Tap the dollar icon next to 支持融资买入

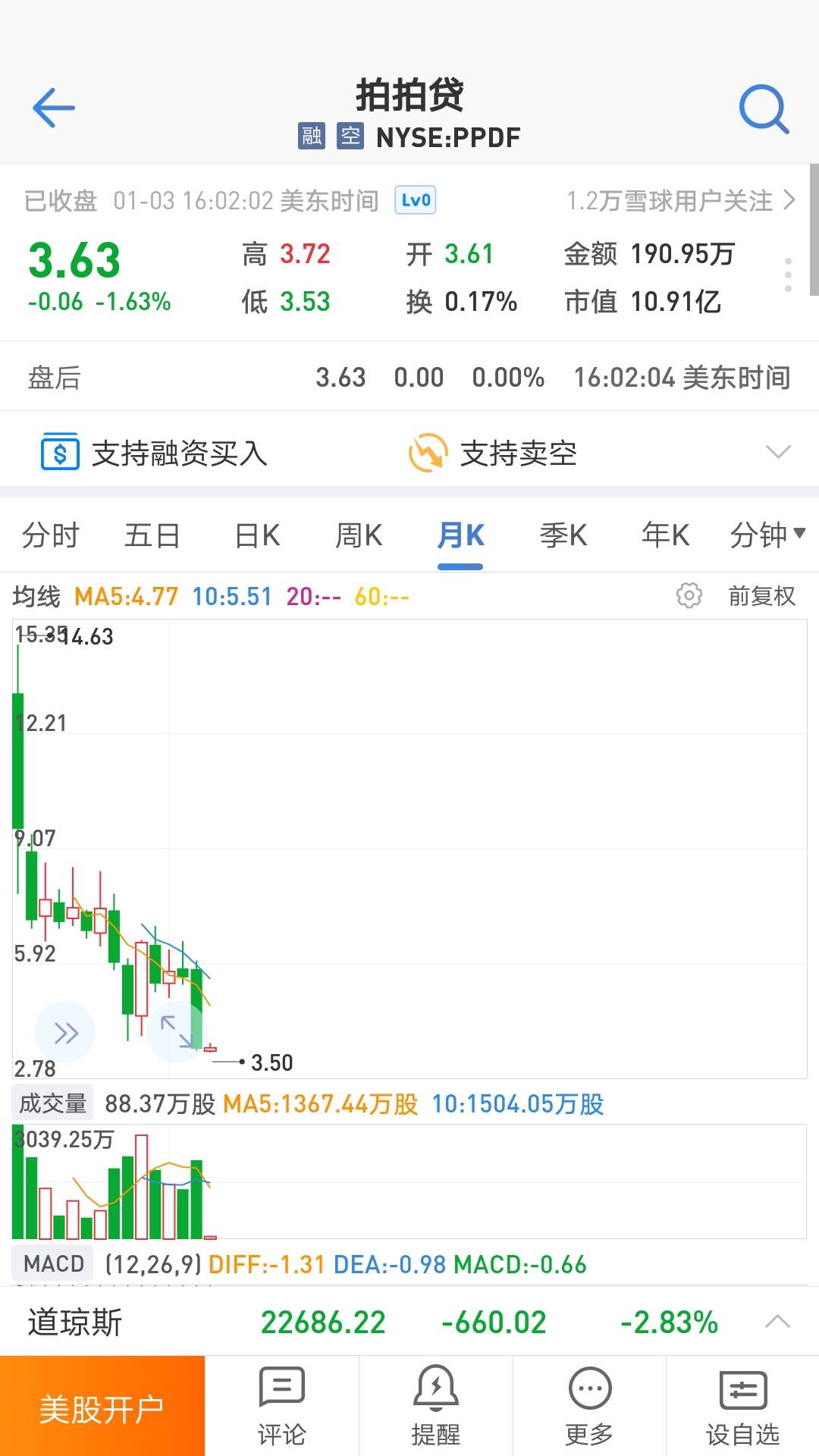pyautogui.click(x=61, y=453)
